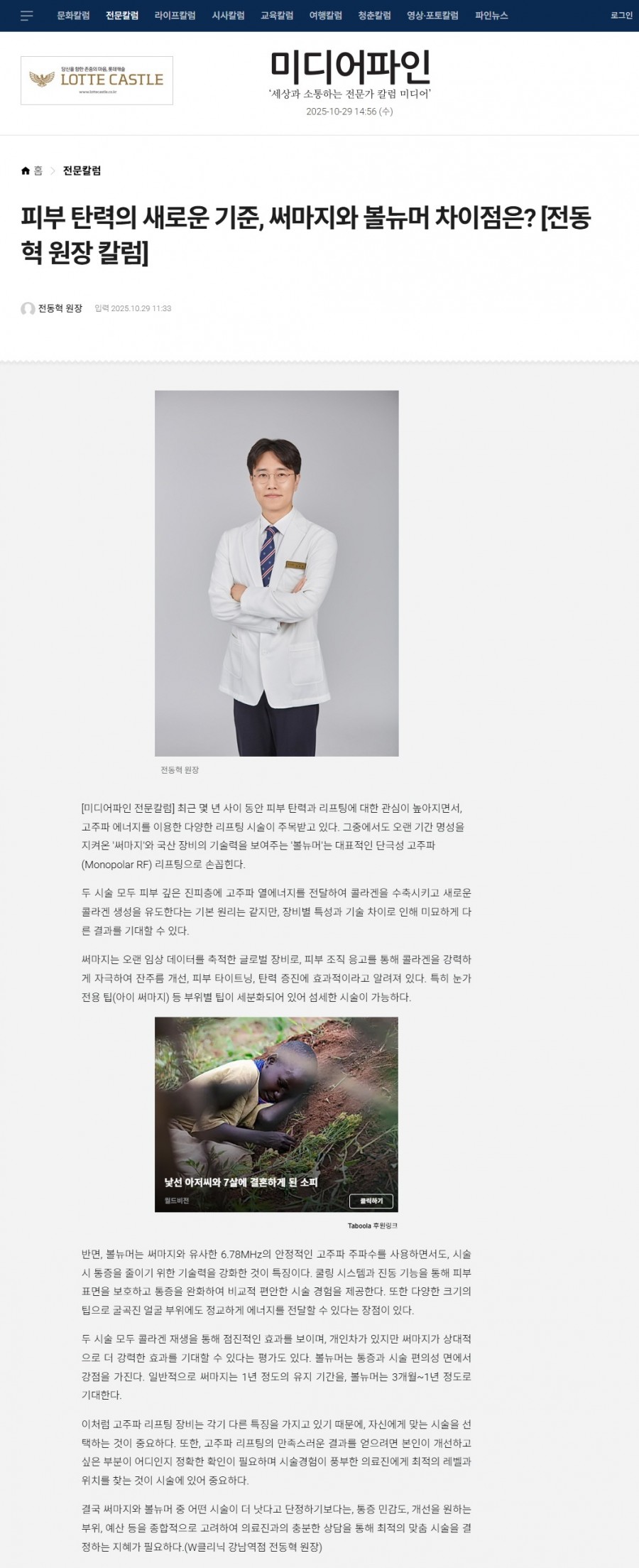Select the 전문칼럼 tab in the top bar
Screen dimensions: 639x1568
coord(122,16)
